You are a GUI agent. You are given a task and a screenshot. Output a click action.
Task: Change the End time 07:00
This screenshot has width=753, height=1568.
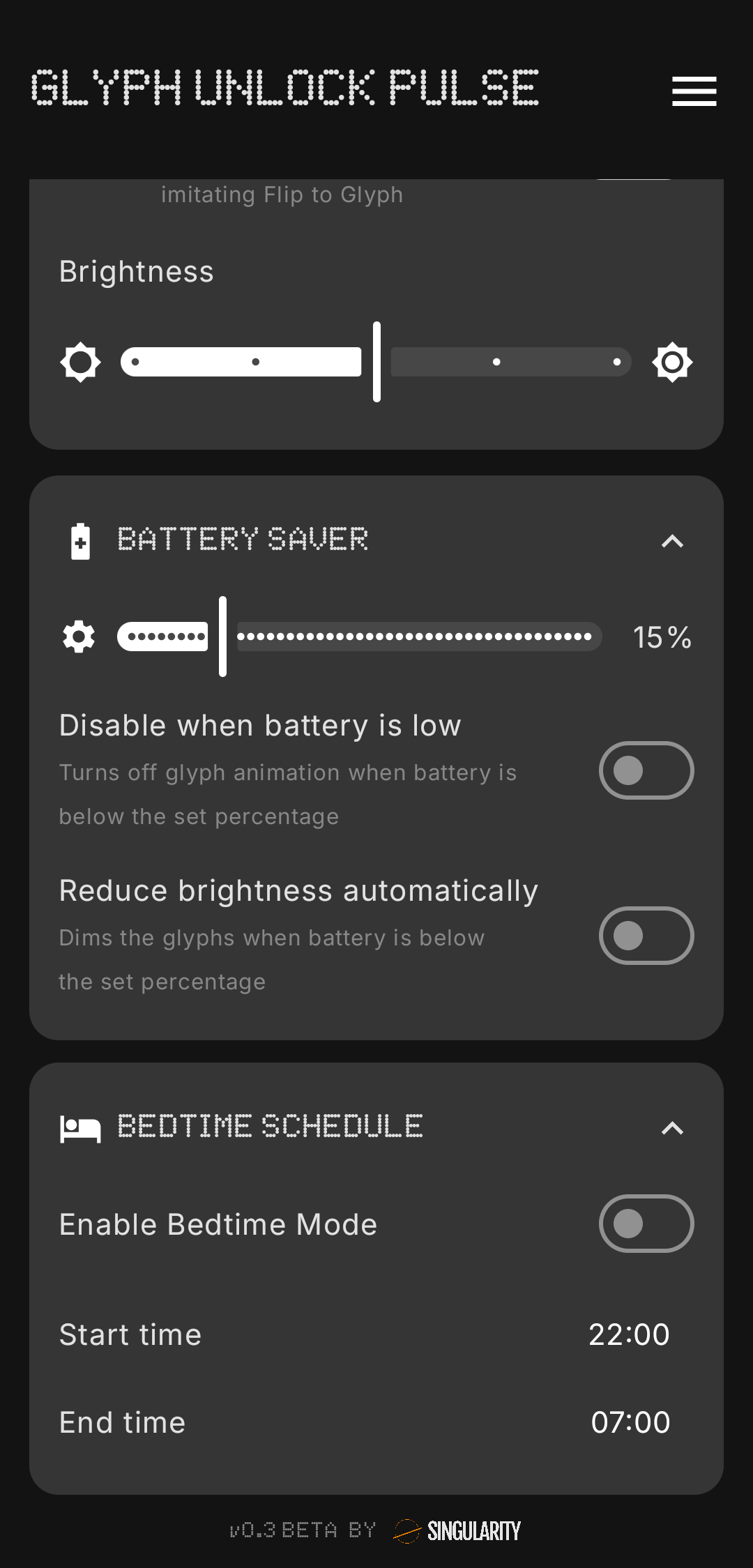pyautogui.click(x=630, y=1423)
